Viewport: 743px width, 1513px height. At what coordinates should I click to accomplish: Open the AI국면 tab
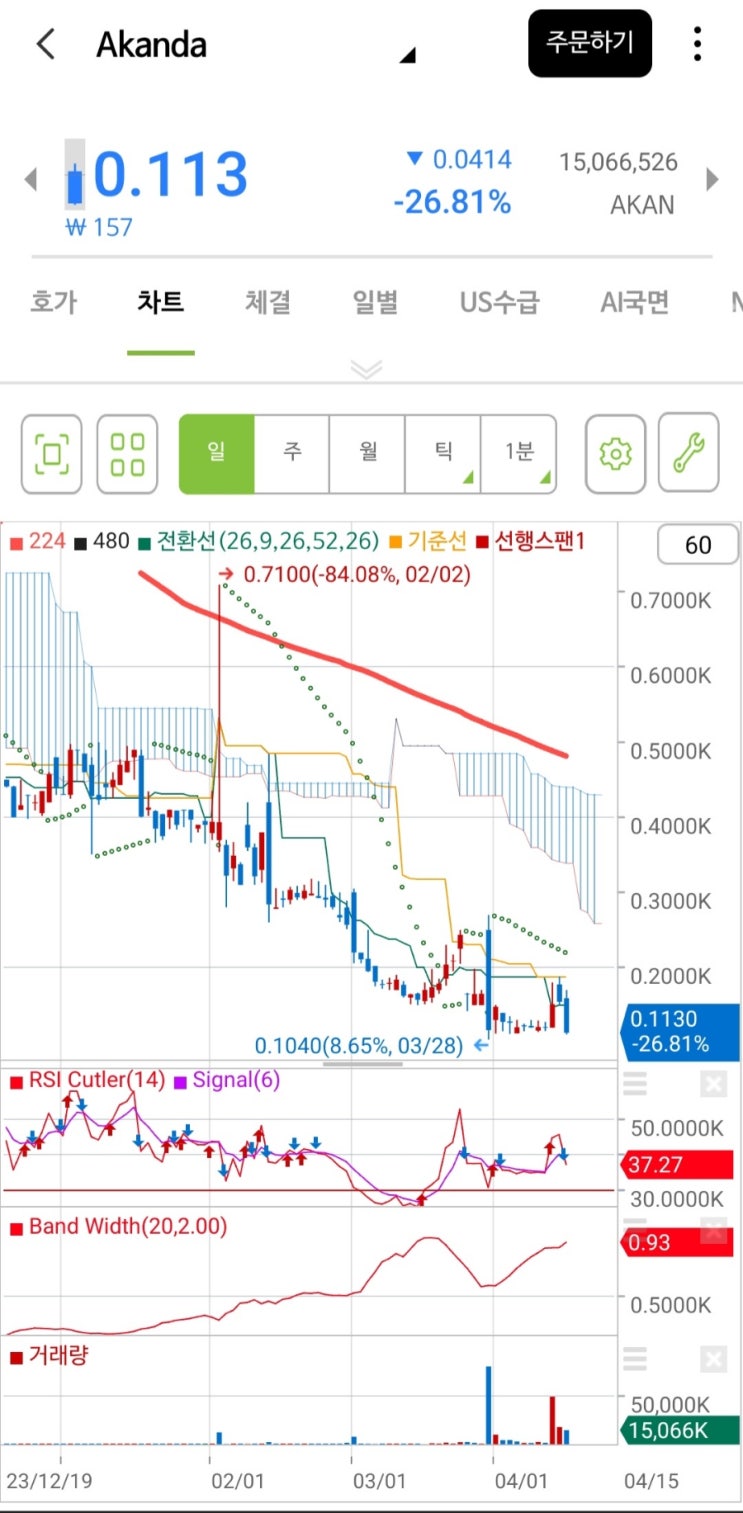coord(634,302)
